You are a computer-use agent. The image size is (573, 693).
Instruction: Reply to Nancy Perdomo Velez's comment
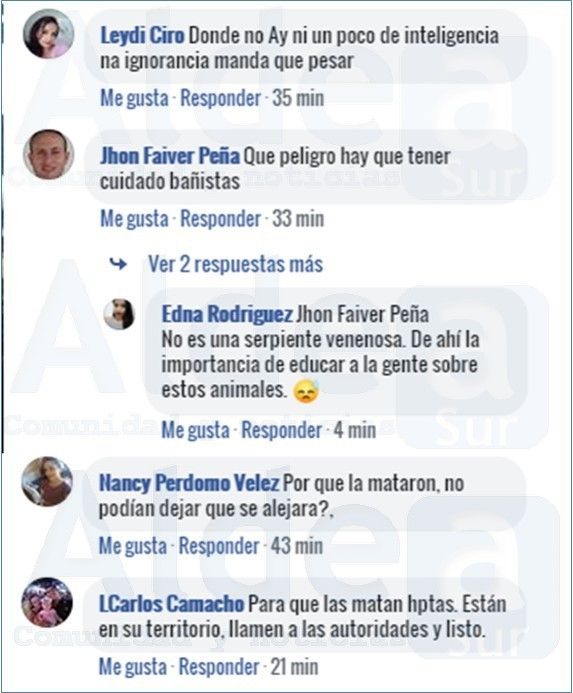coord(219,546)
